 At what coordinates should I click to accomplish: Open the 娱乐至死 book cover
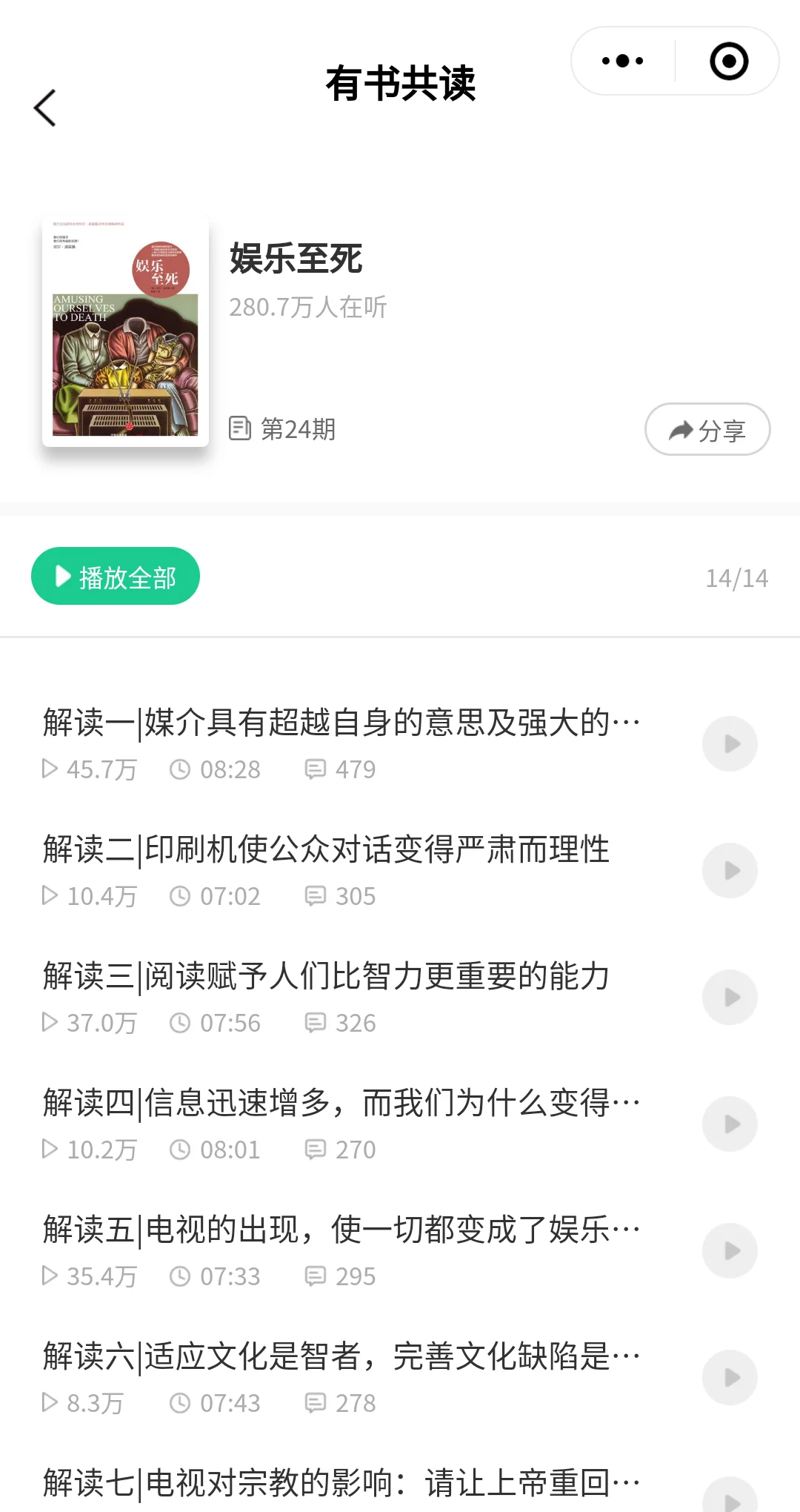point(125,331)
